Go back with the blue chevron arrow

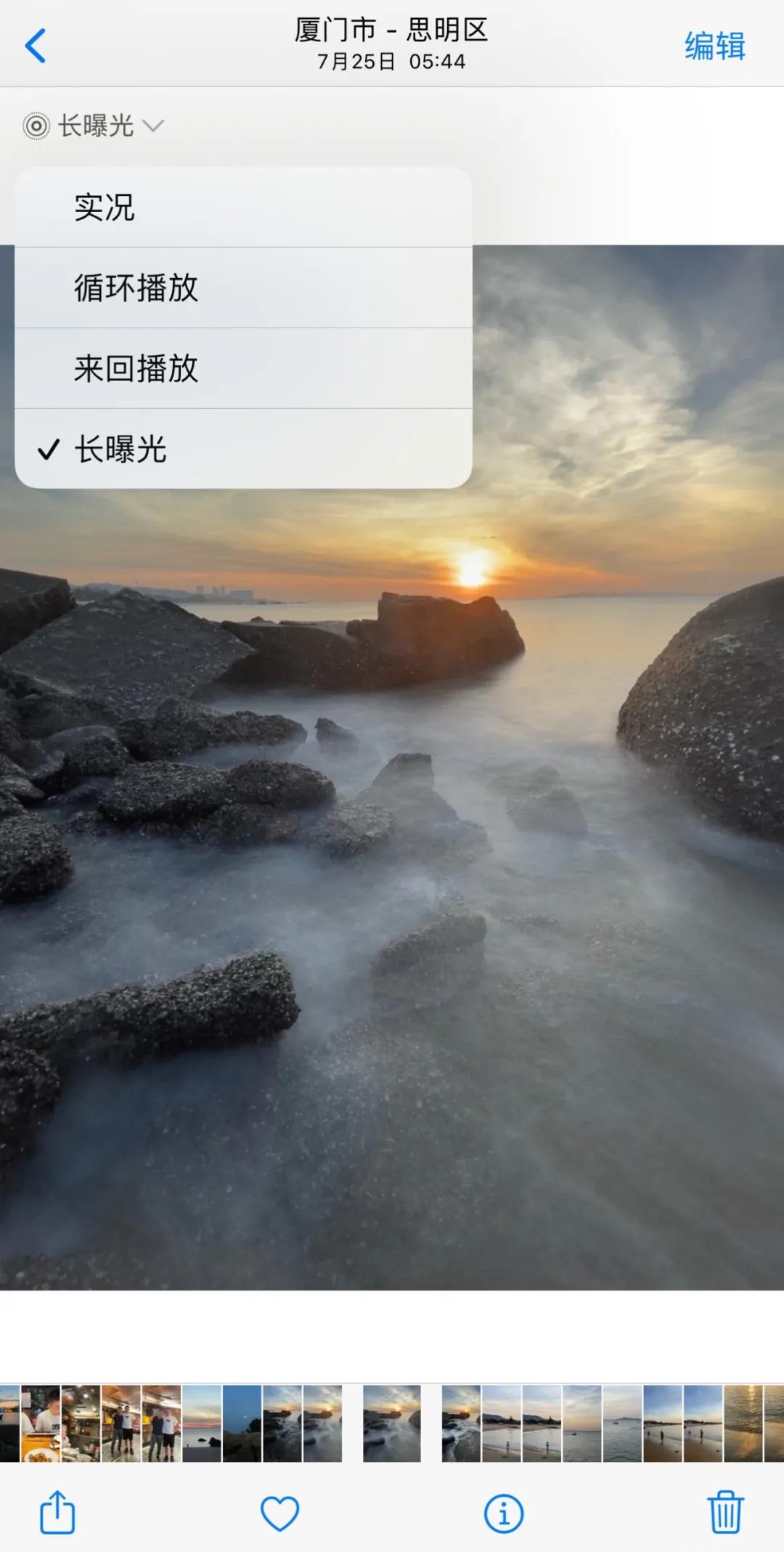(36, 46)
